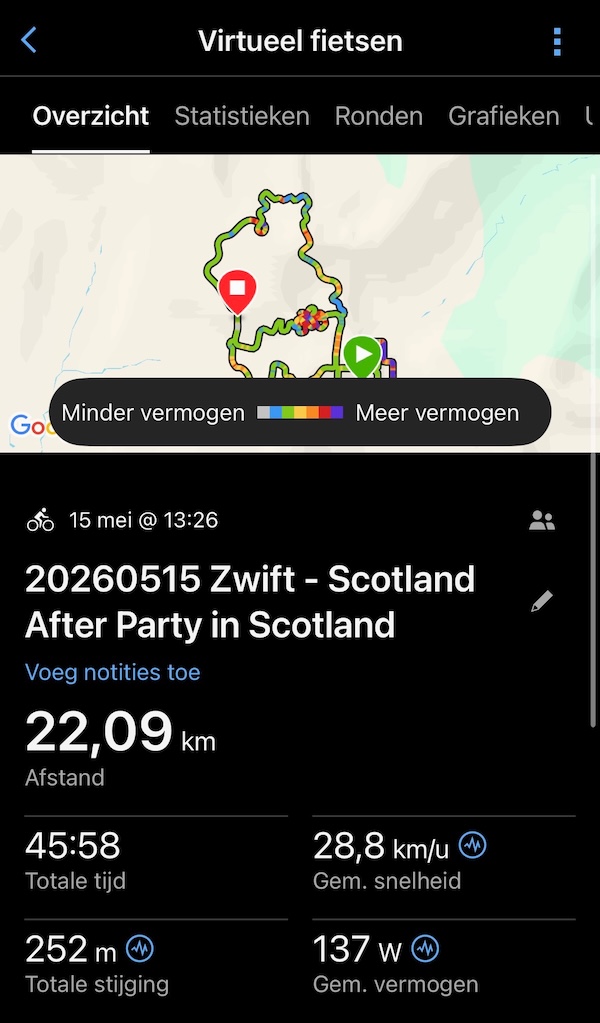Tap the info badge beside Gem. snelheid
This screenshot has width=600, height=1023.
coord(473,846)
